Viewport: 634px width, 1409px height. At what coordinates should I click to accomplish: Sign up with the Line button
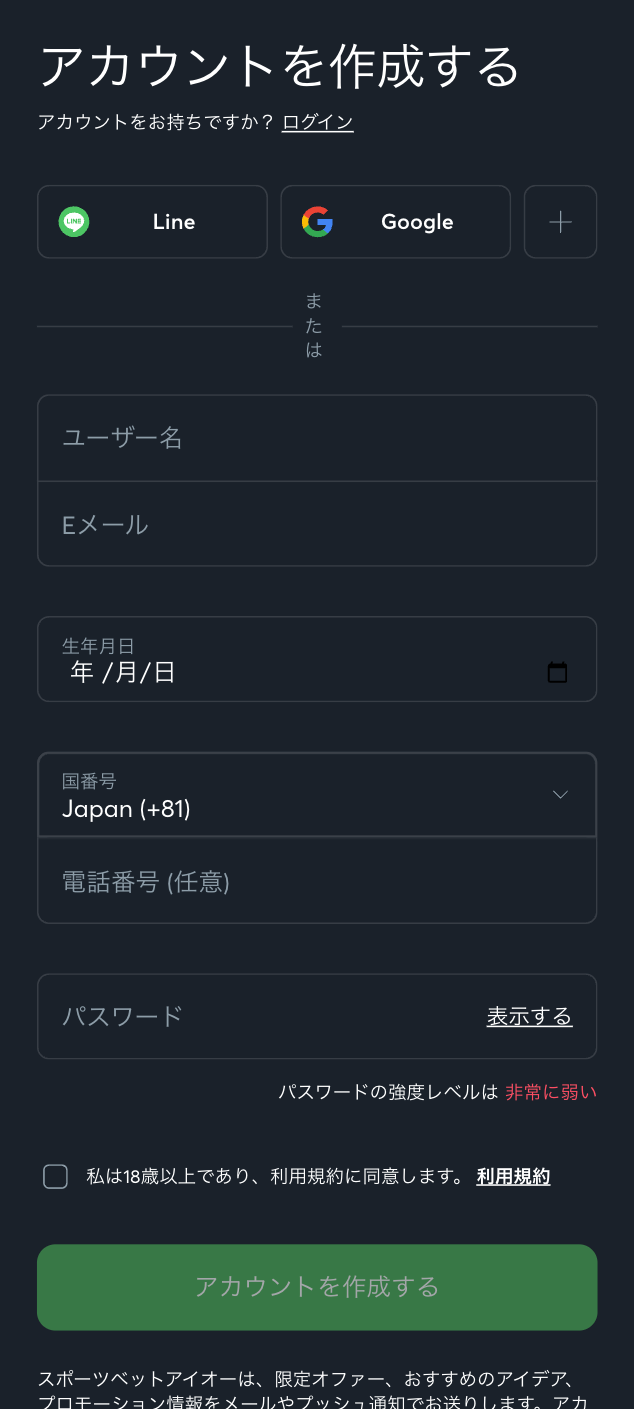click(x=153, y=222)
